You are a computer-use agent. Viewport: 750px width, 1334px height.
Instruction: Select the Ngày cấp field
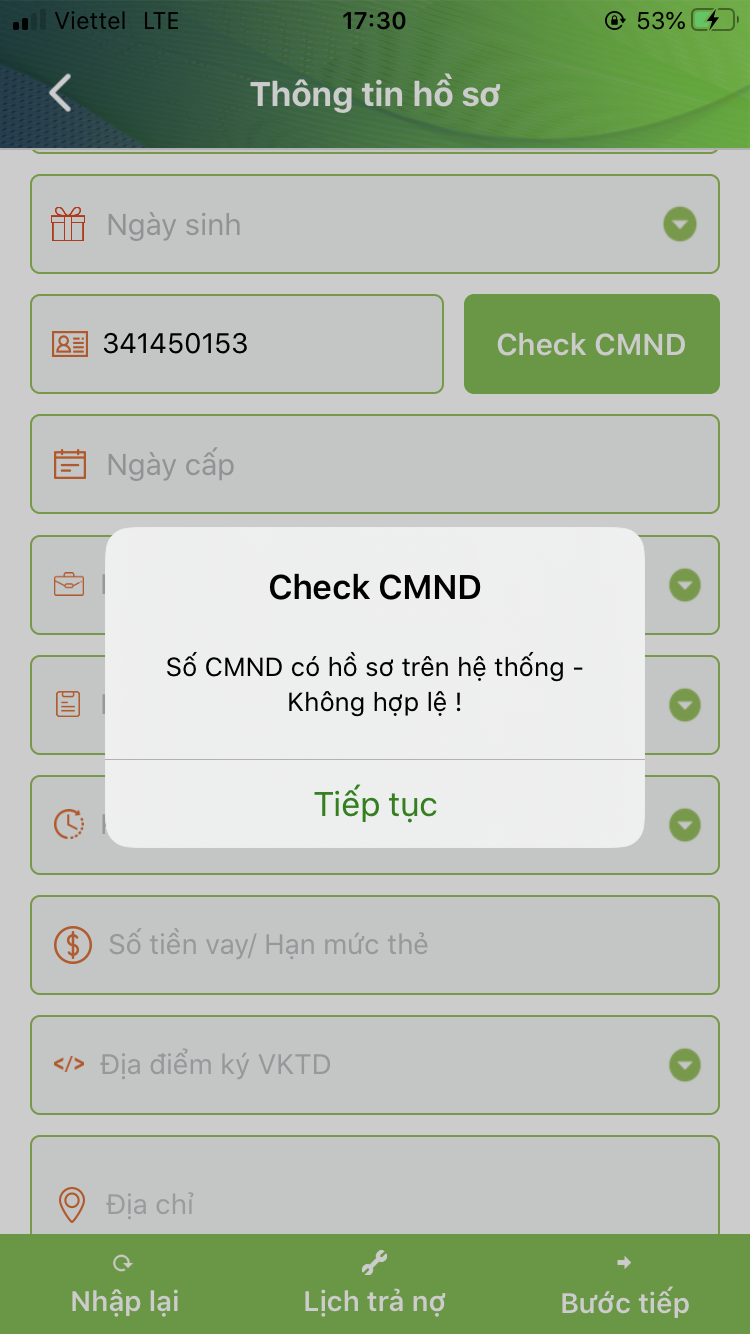click(x=375, y=464)
